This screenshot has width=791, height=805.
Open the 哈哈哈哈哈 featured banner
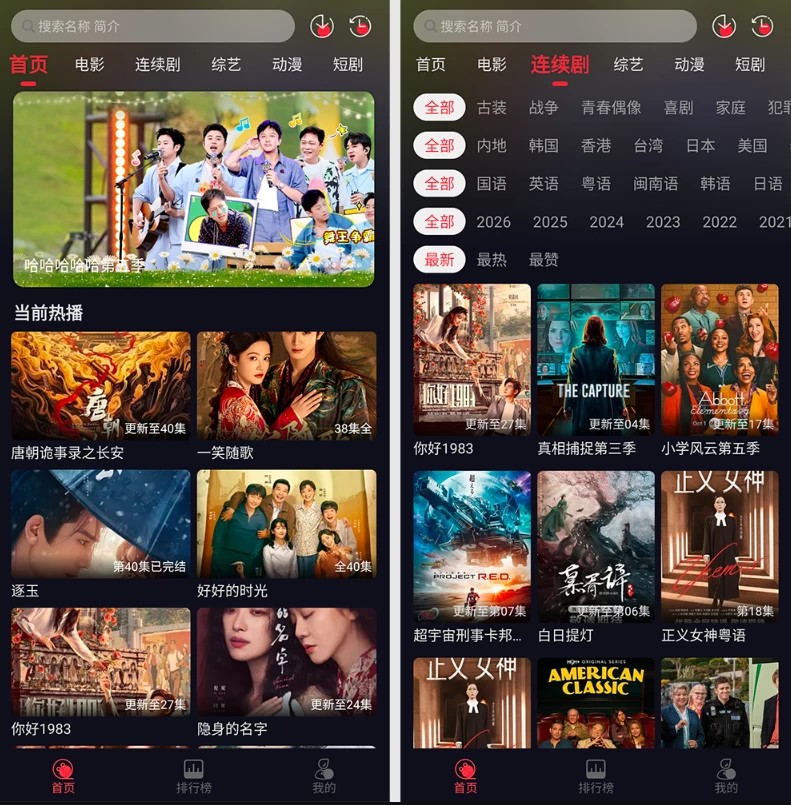point(193,188)
